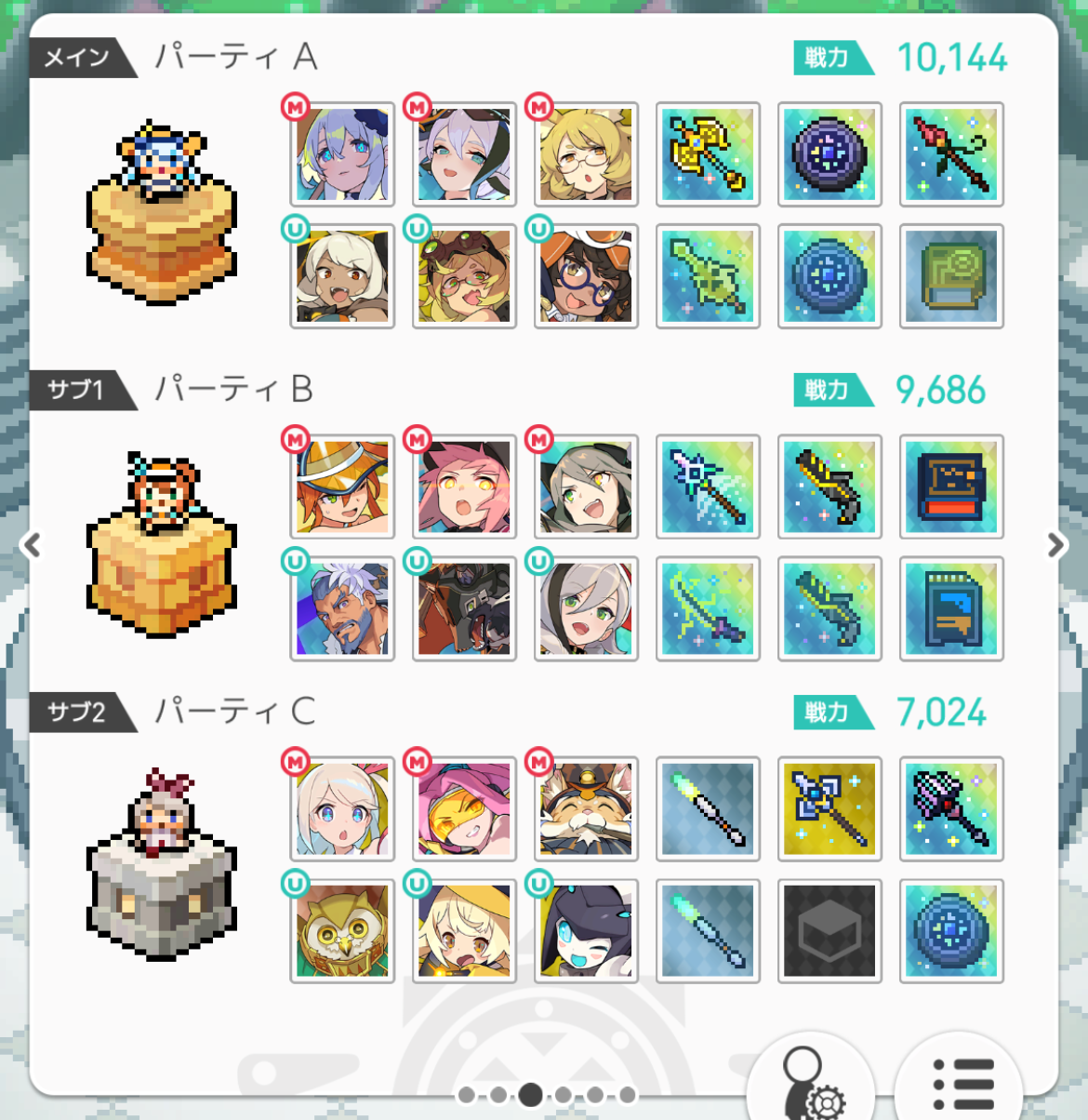The image size is (1088, 1120).
Task: Open the party list menu button
Action: coord(960,1085)
